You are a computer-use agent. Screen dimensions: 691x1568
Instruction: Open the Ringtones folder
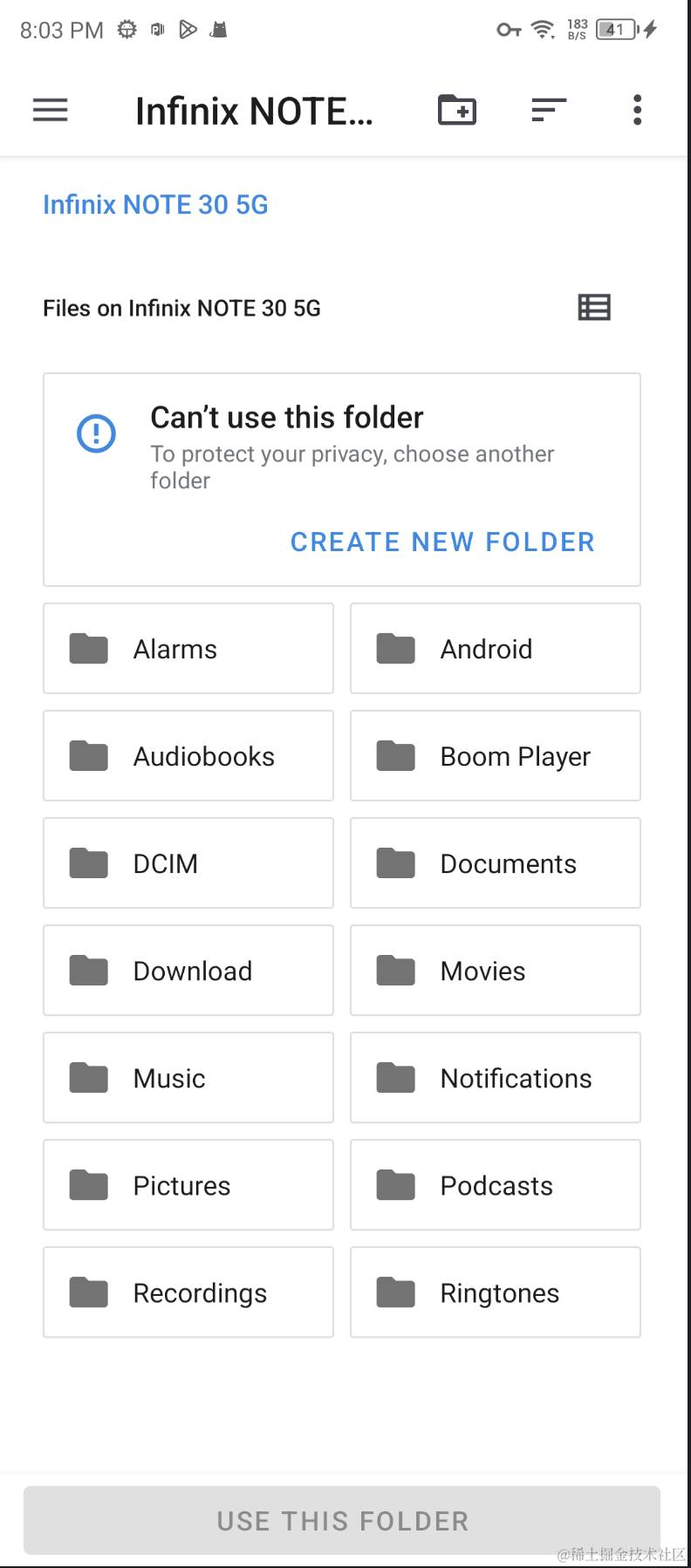point(496,1292)
